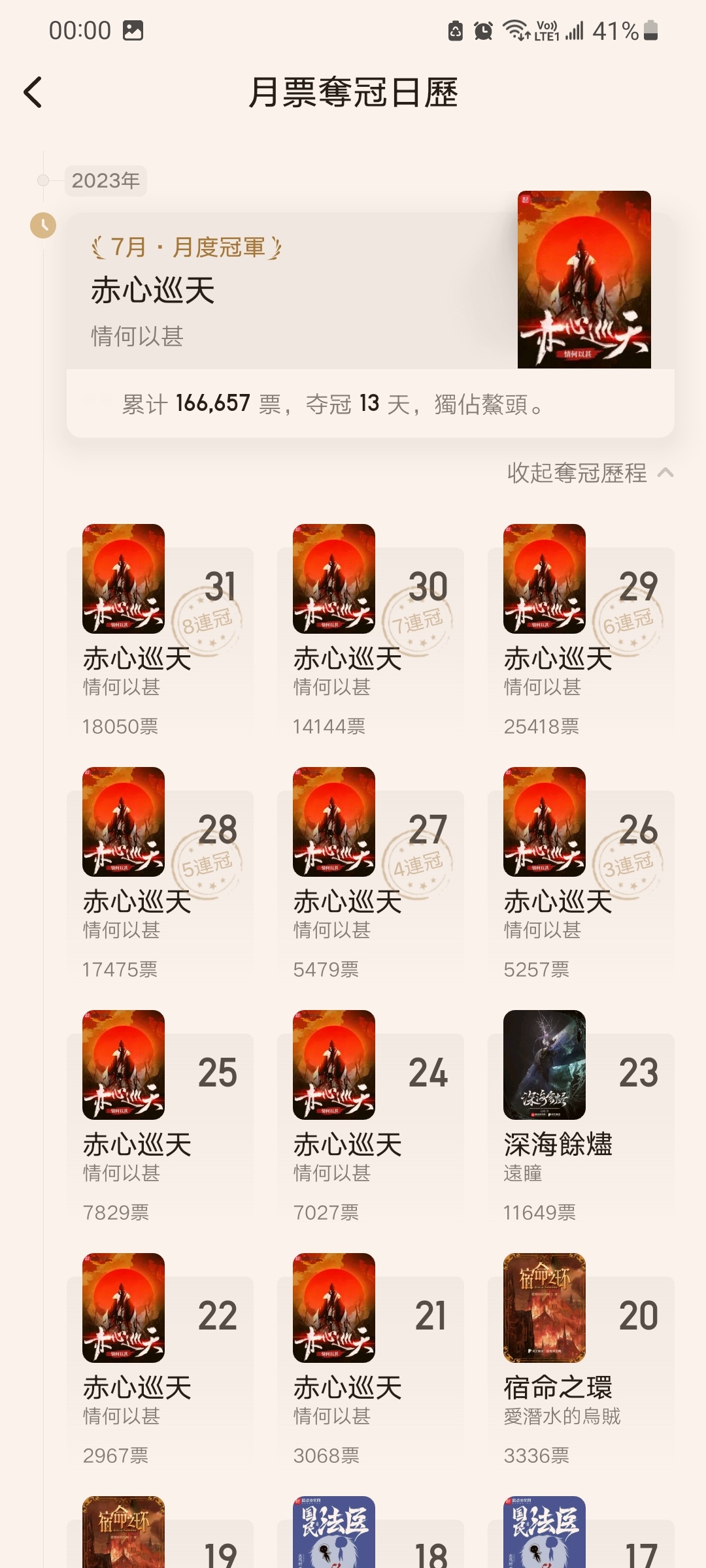Go back from the monthly ticket calendar
Viewport: 706px width, 1568px height.
(x=33, y=92)
